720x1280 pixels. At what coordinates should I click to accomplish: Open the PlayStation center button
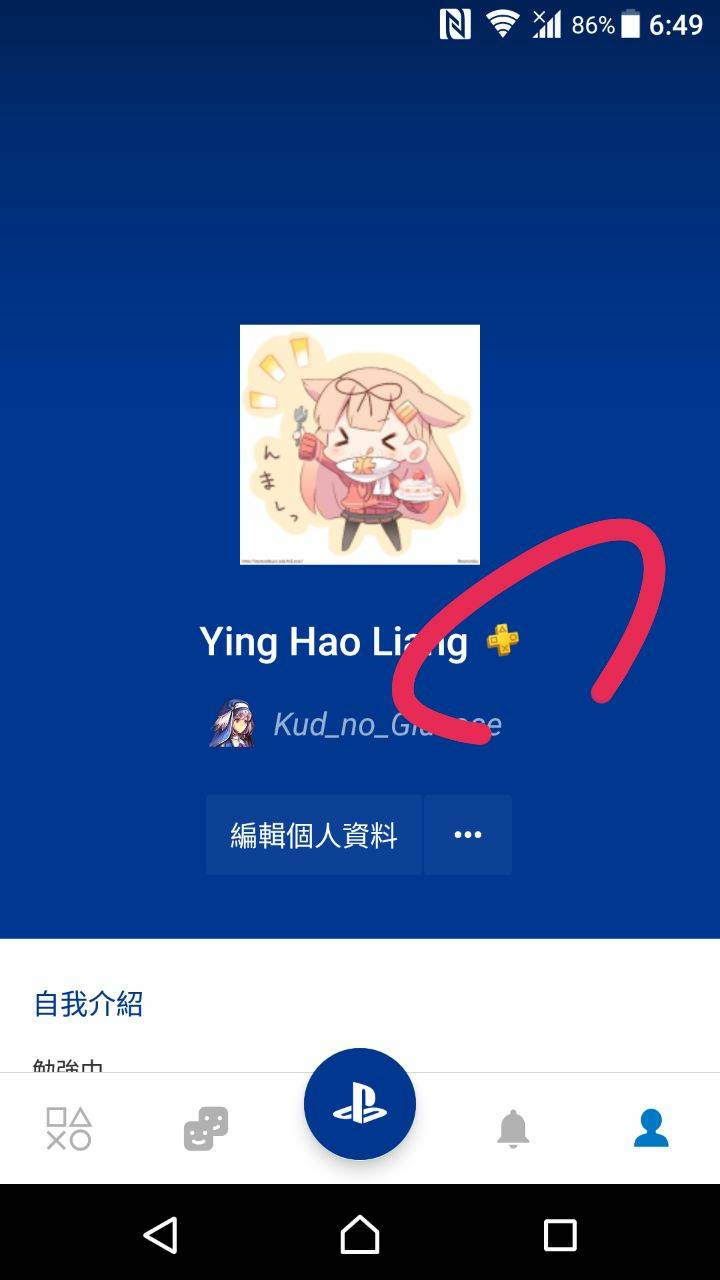tap(360, 1104)
